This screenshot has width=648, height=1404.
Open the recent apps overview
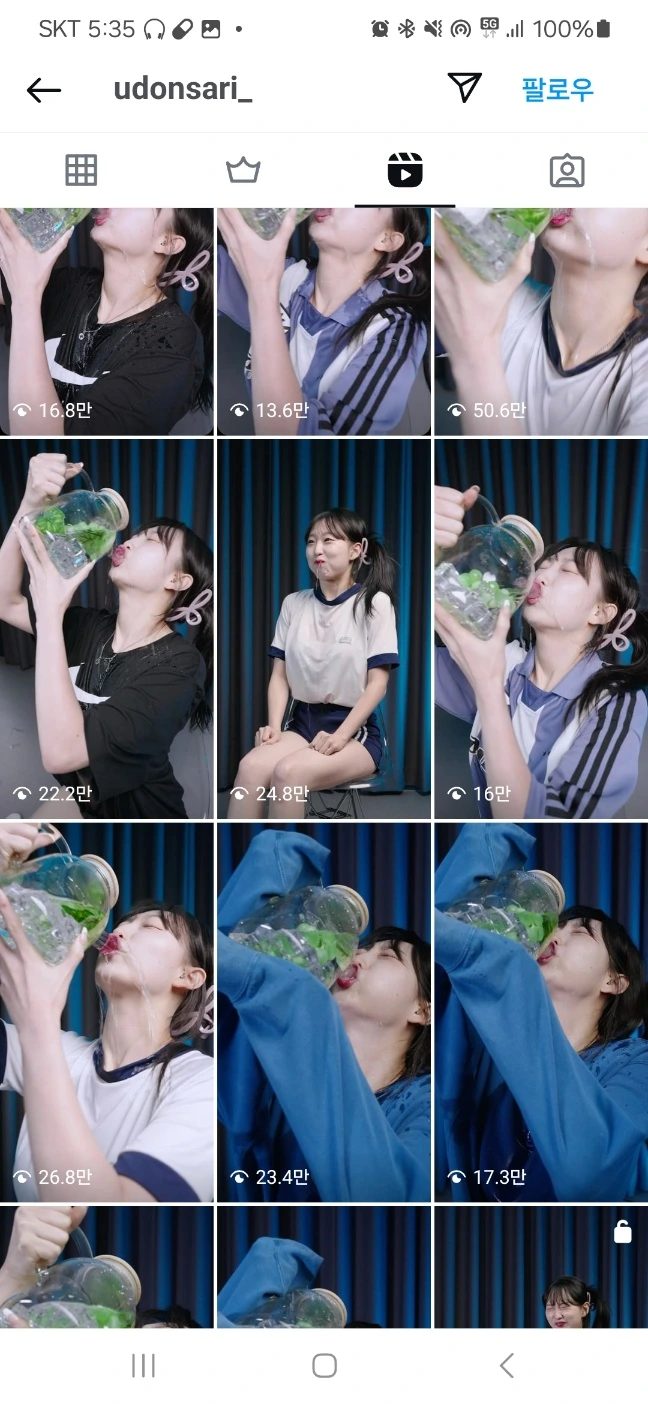point(143,1366)
